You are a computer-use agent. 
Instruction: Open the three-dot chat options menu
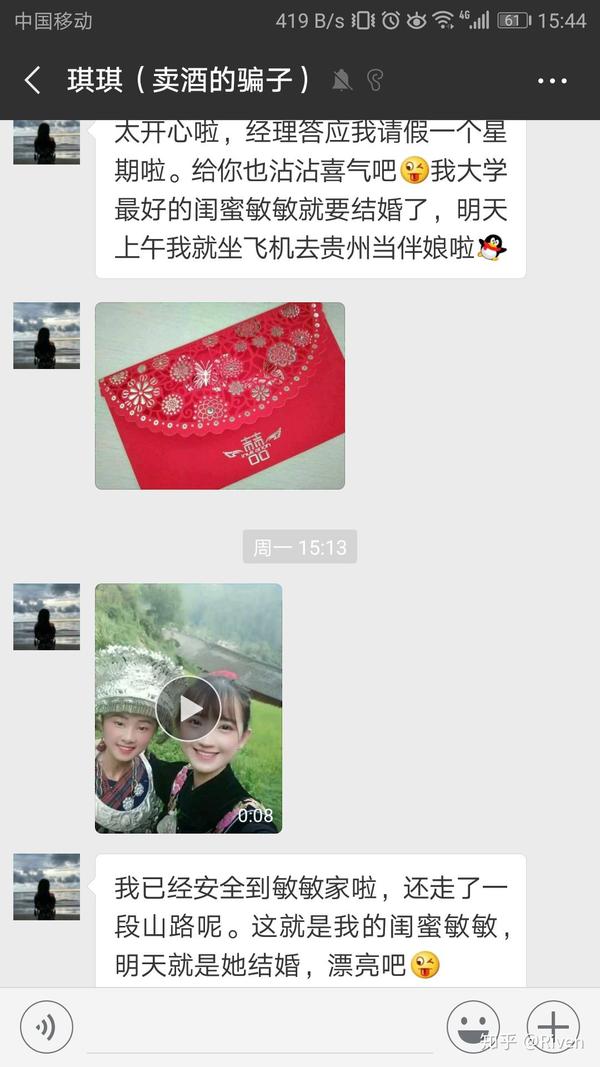click(552, 81)
